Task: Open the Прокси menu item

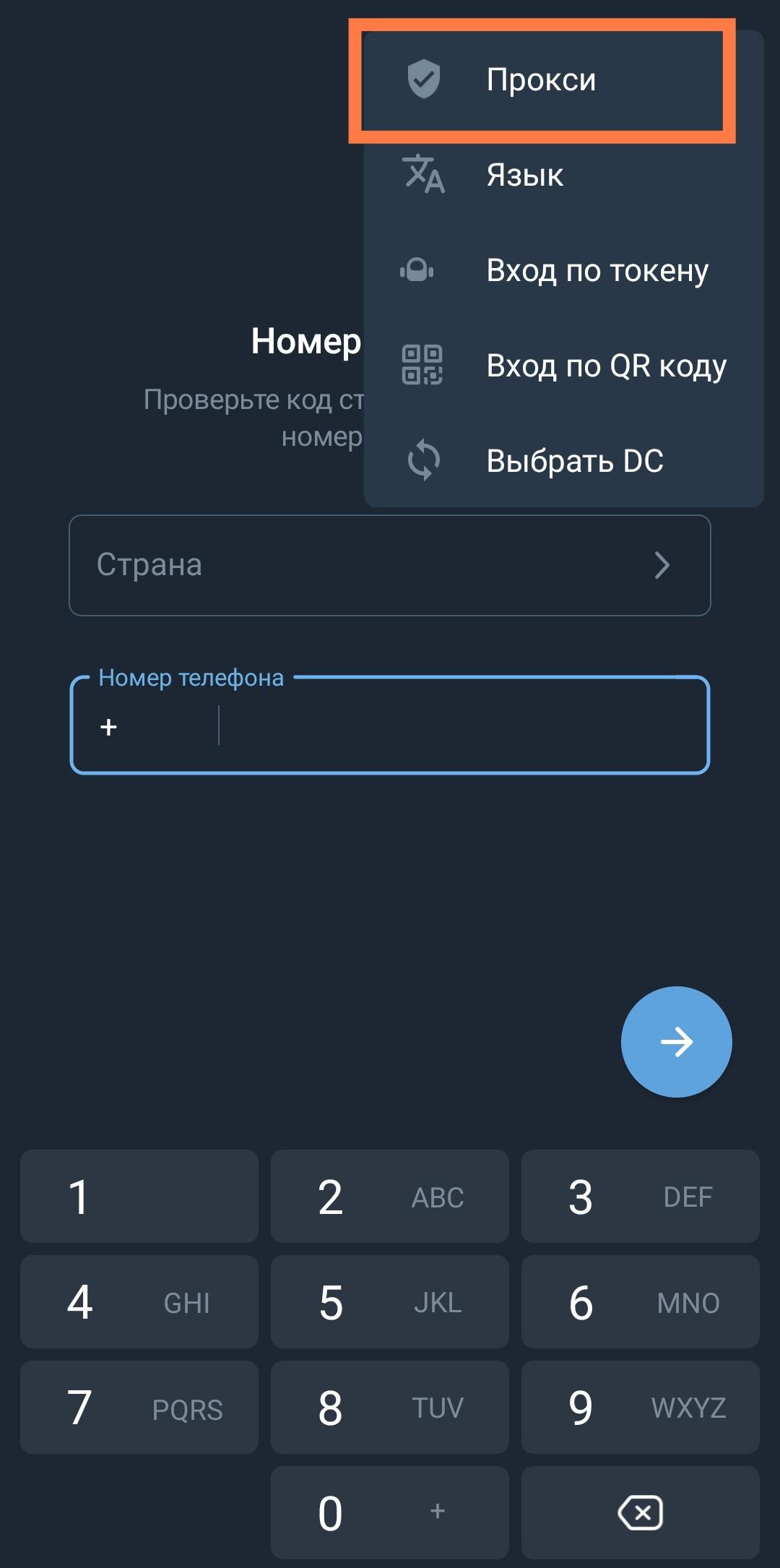Action: [542, 79]
